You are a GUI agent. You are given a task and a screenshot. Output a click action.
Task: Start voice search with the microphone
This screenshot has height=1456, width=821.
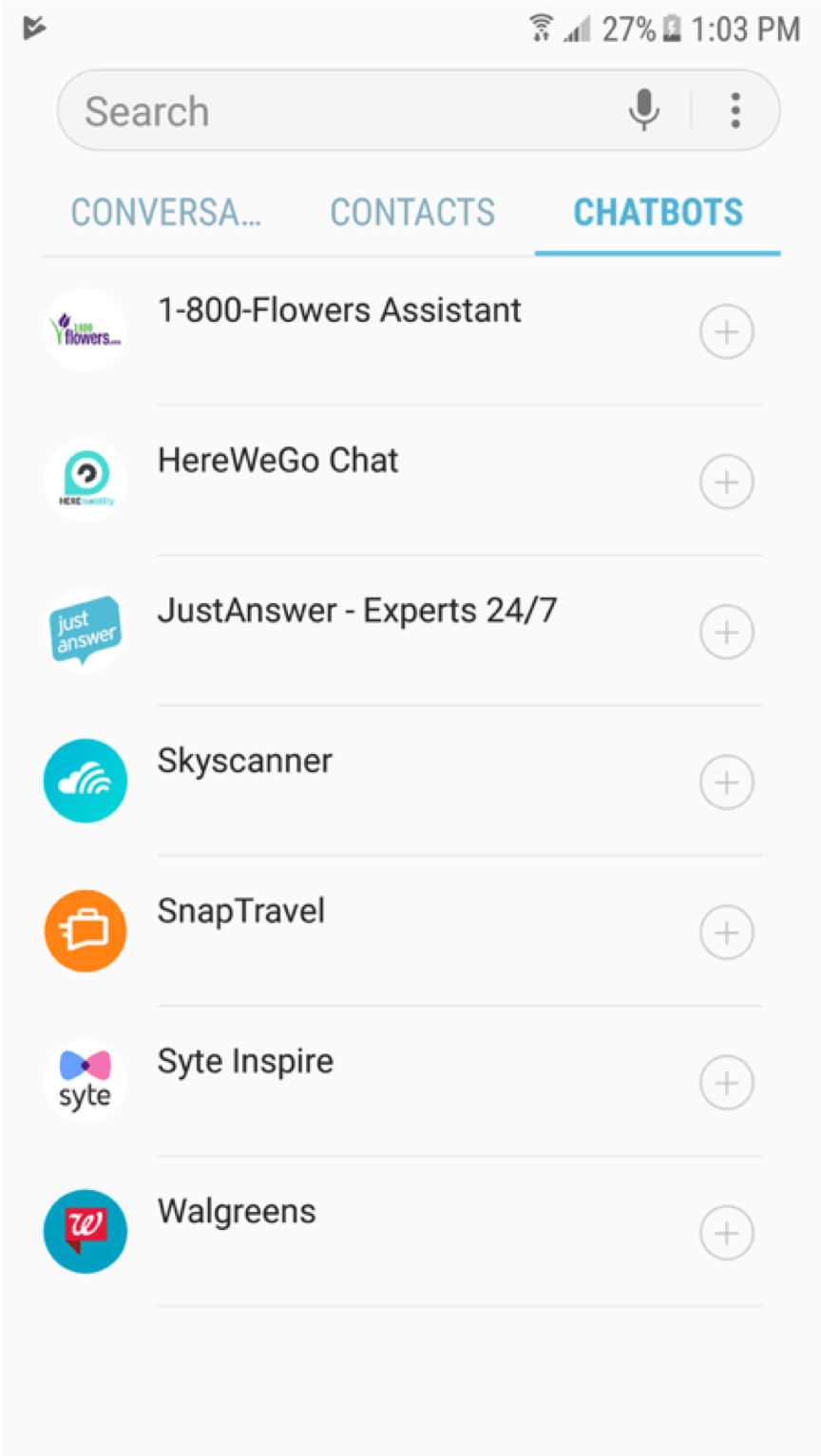point(643,111)
